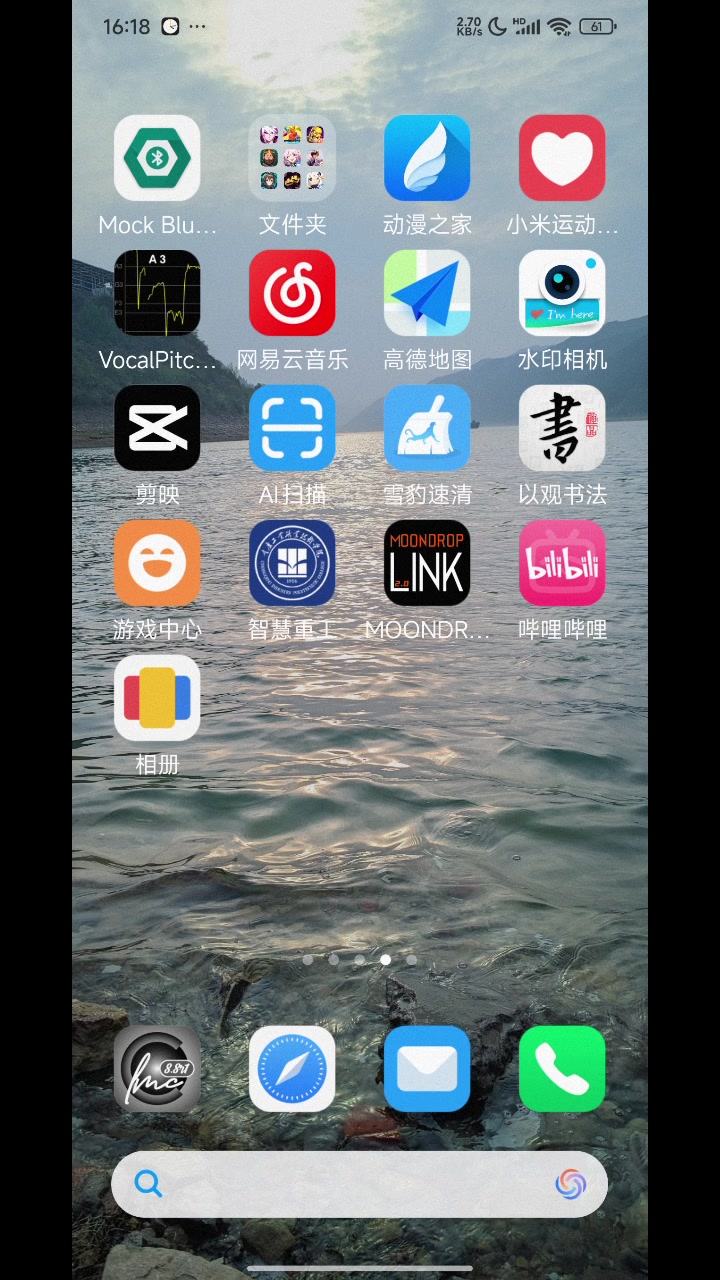The width and height of the screenshot is (720, 1280).
Task: Open 网易云音乐 music app
Action: (x=292, y=293)
